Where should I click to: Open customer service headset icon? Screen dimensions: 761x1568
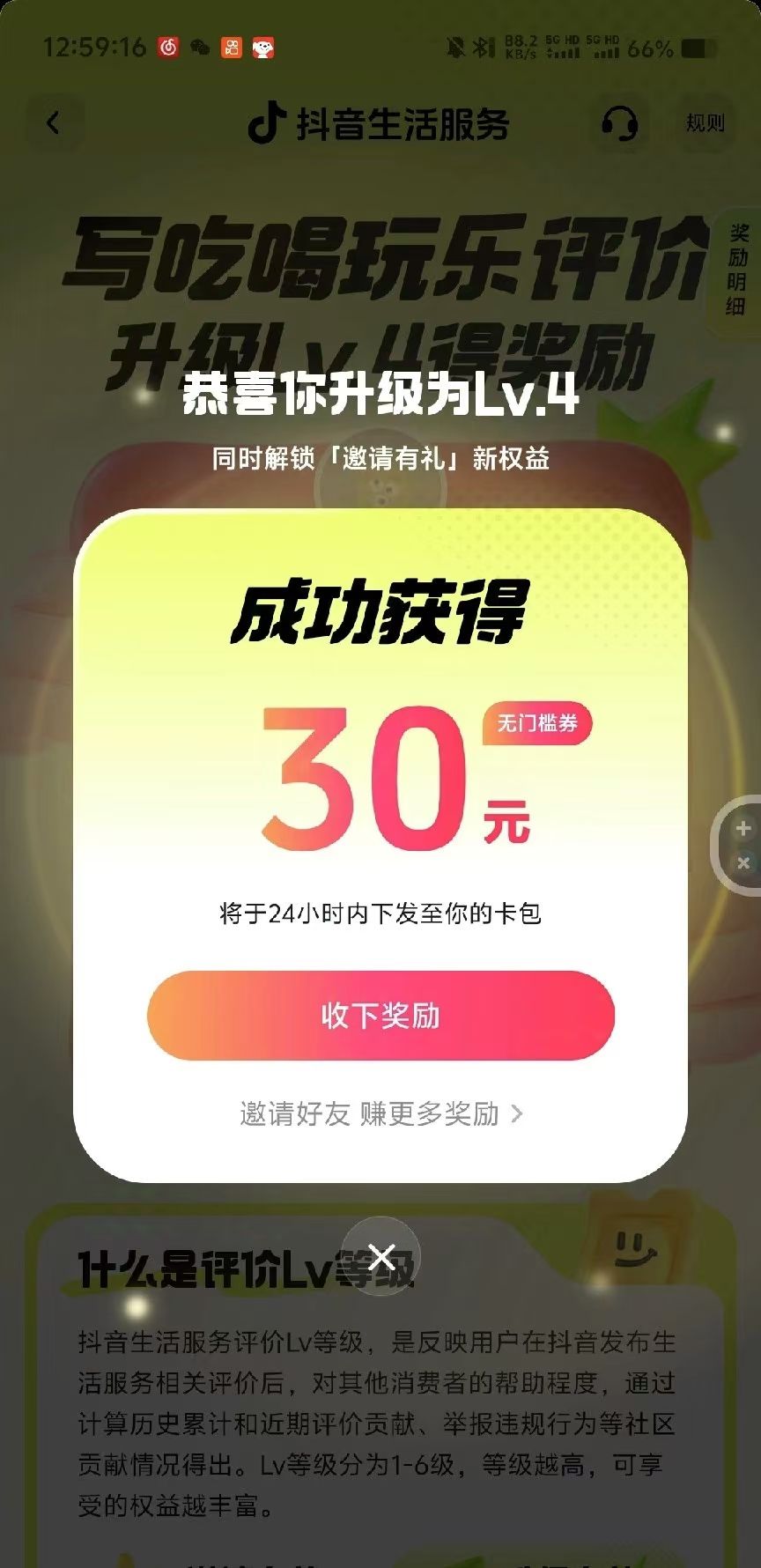[619, 123]
